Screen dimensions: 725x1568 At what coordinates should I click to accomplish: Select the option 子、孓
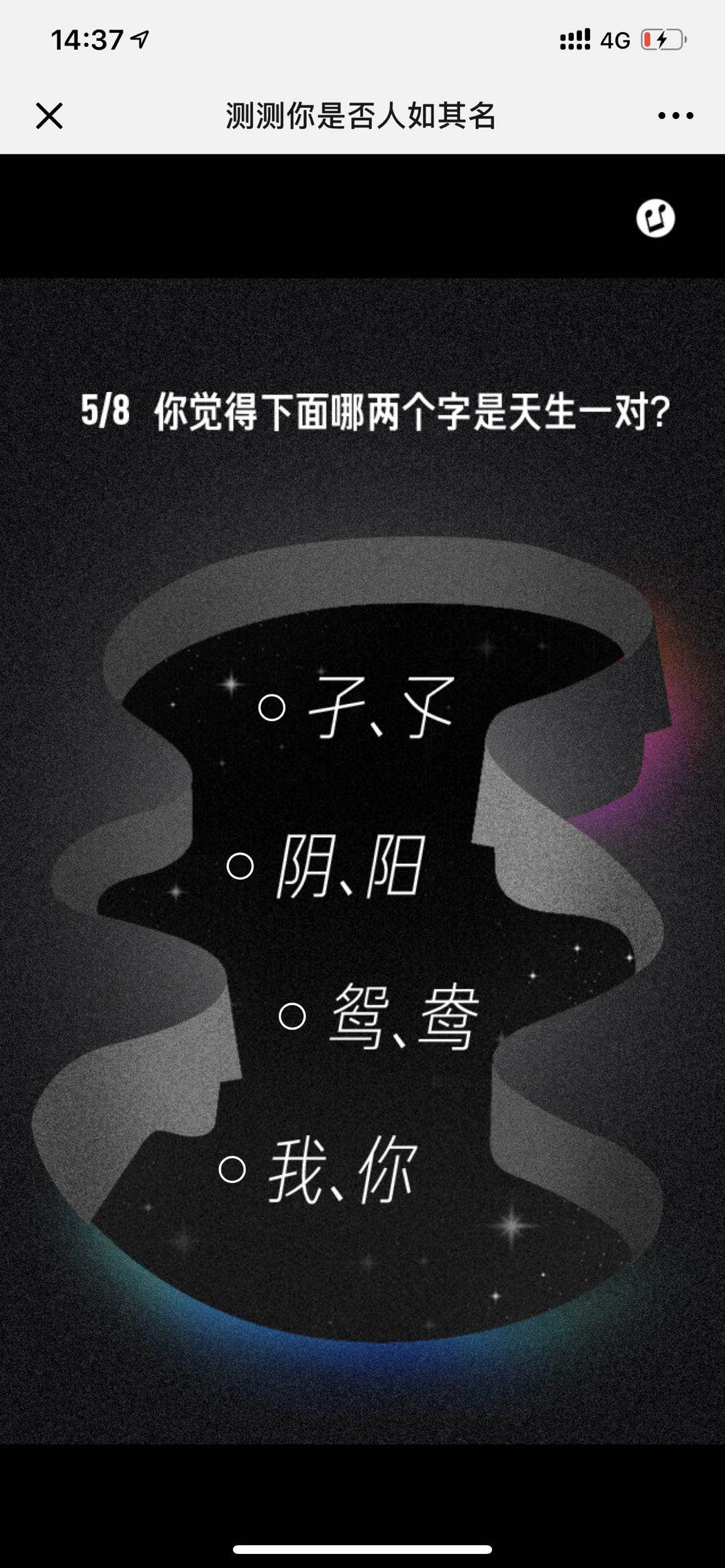(x=272, y=707)
